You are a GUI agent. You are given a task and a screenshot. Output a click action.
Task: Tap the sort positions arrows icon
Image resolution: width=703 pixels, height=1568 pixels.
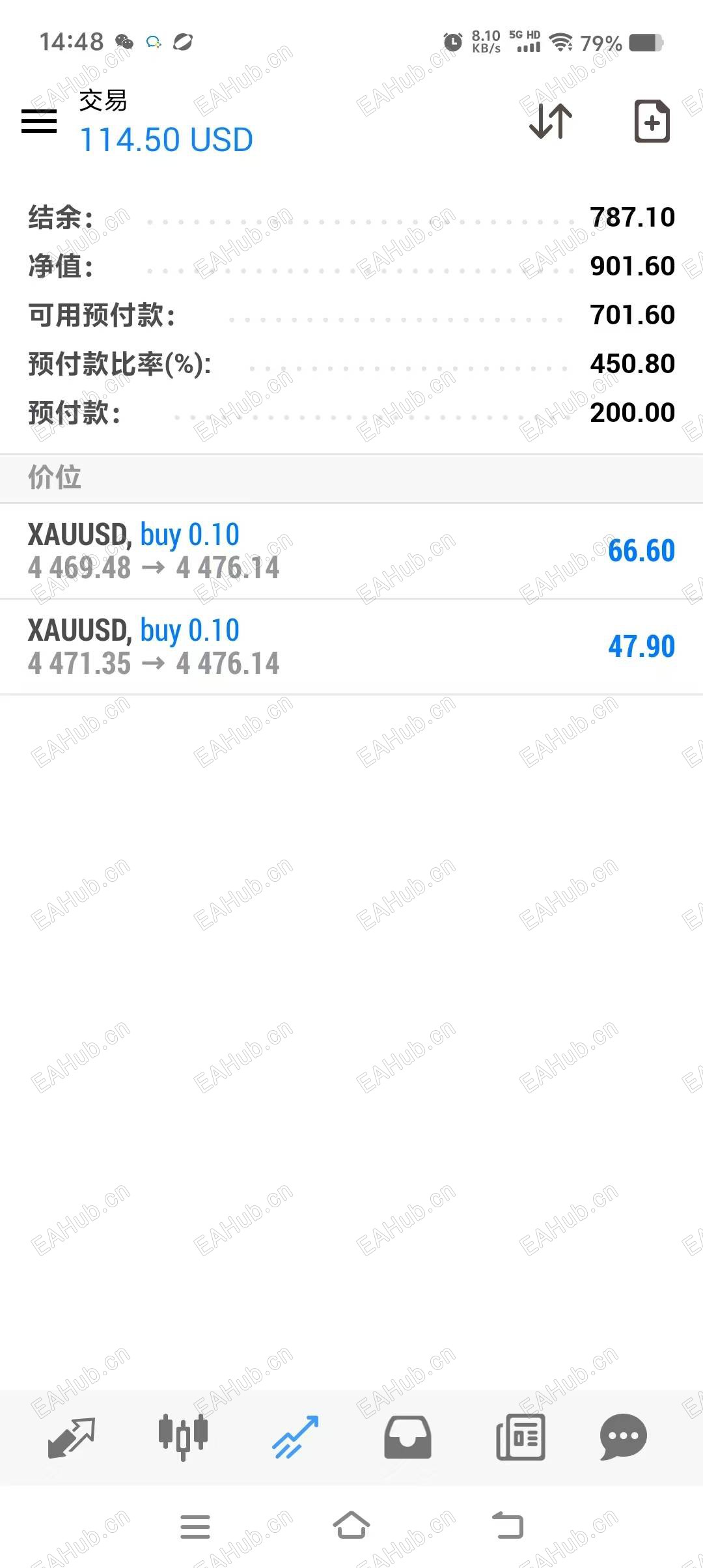point(551,121)
